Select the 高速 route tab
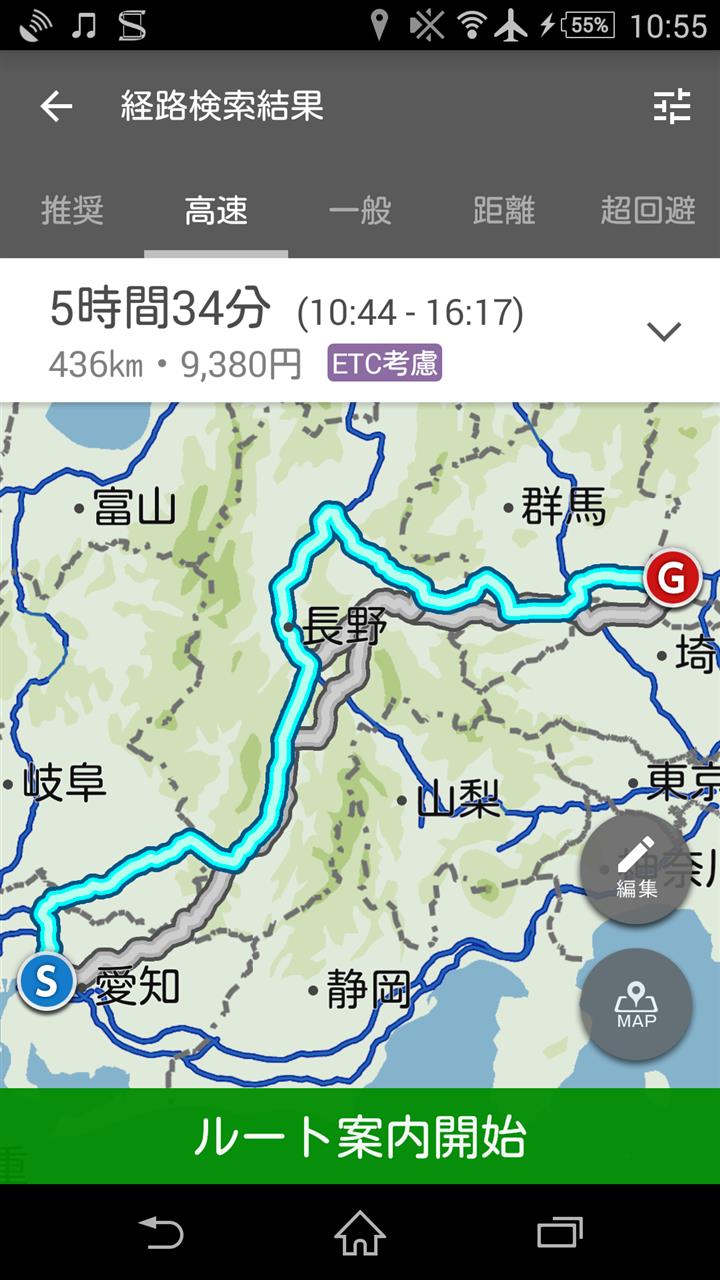This screenshot has width=720, height=1280. (x=216, y=211)
